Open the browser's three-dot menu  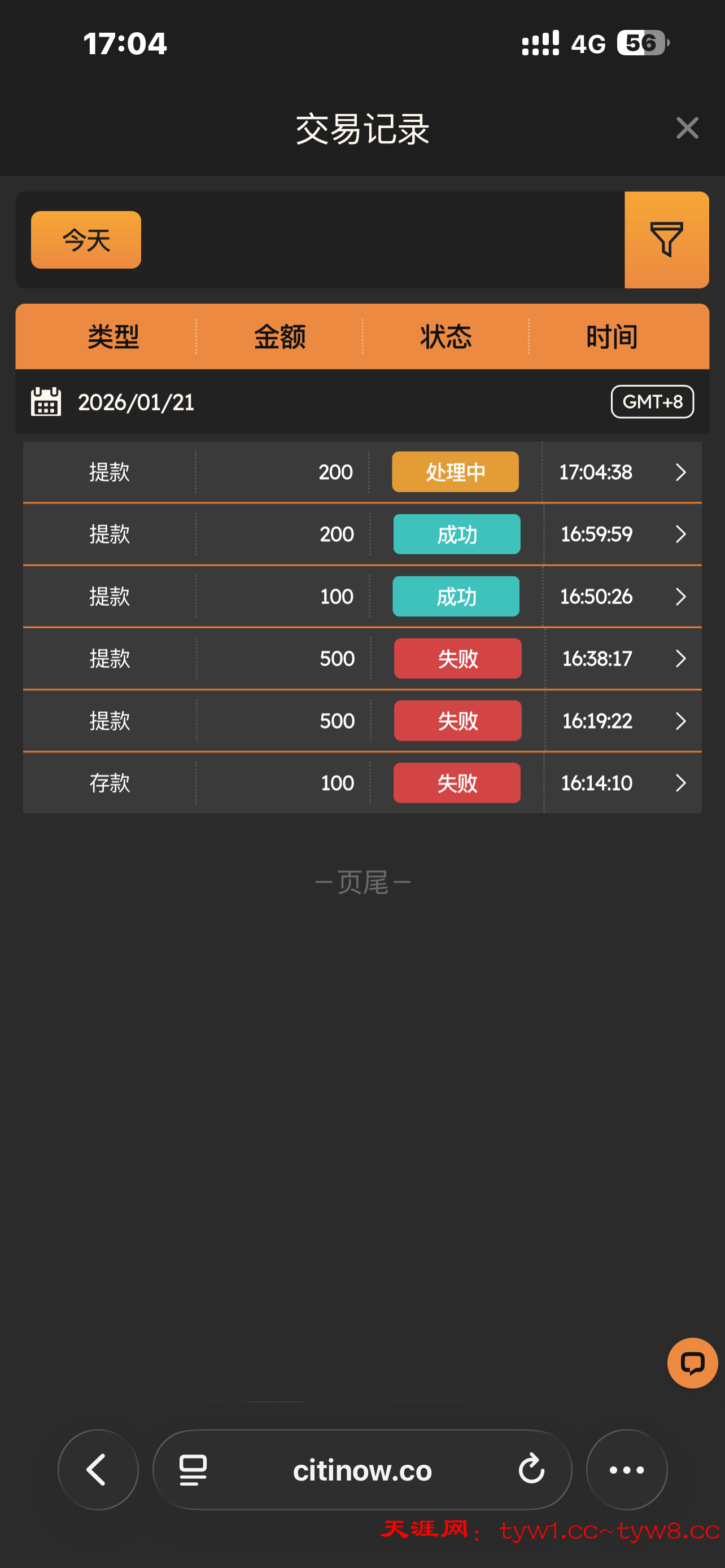click(626, 1469)
